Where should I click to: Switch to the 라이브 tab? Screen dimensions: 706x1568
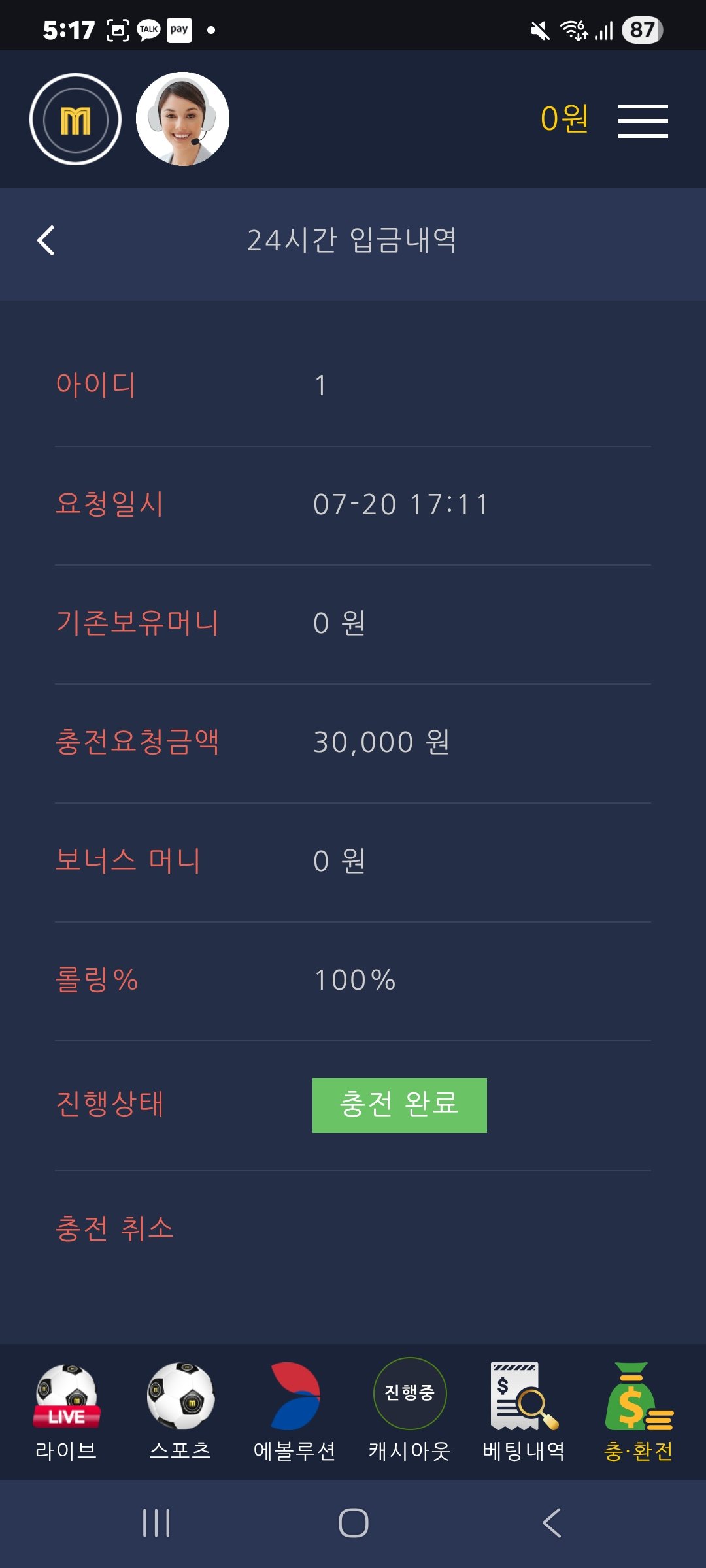(x=66, y=1413)
